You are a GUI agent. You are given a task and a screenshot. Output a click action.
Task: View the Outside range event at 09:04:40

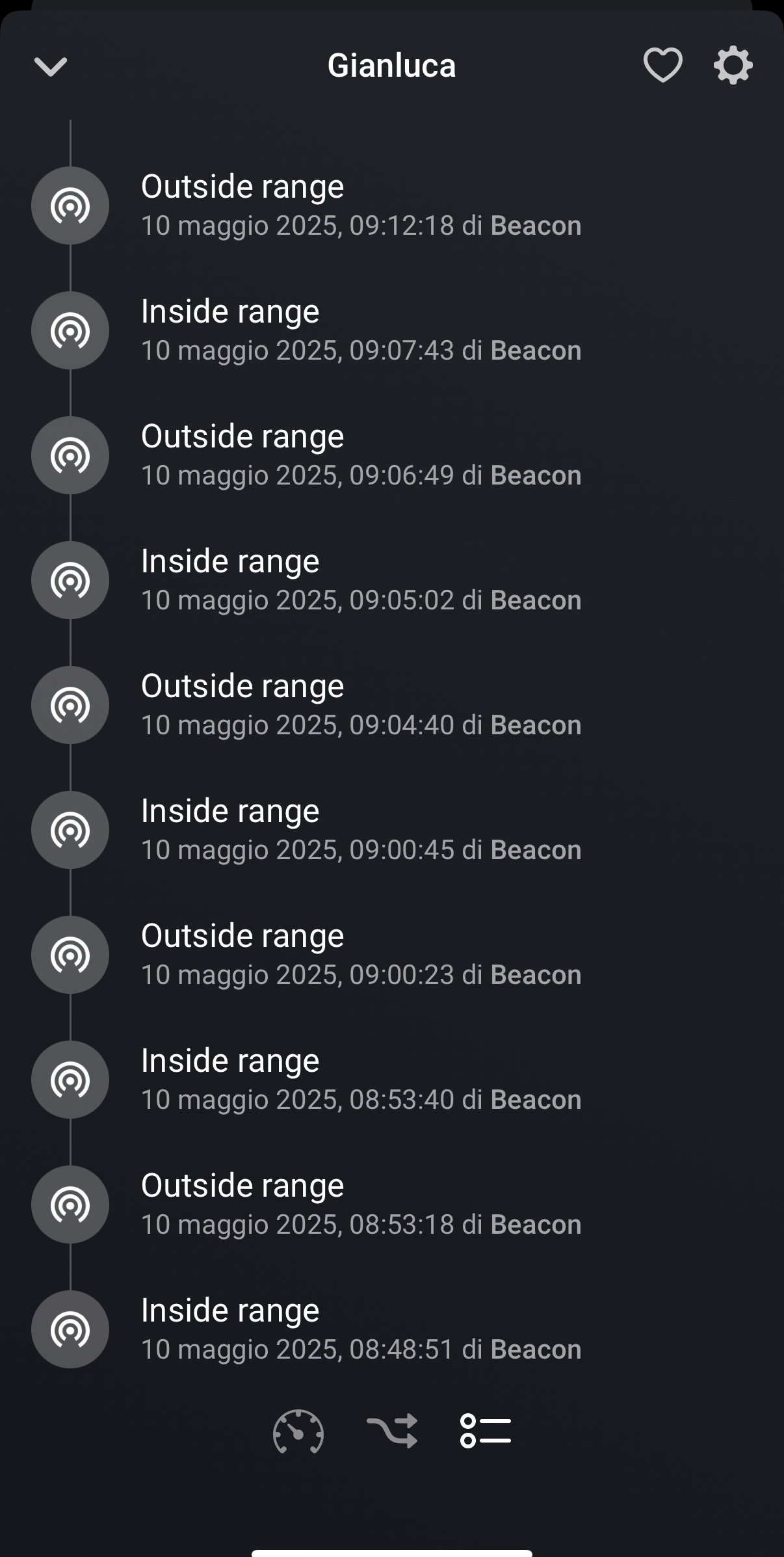[361, 705]
